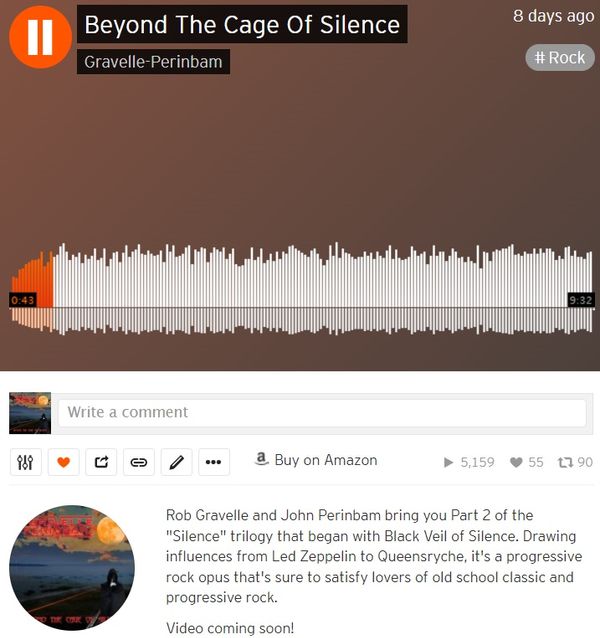Open the Gravelle-Perinbam artist profile

point(153,62)
